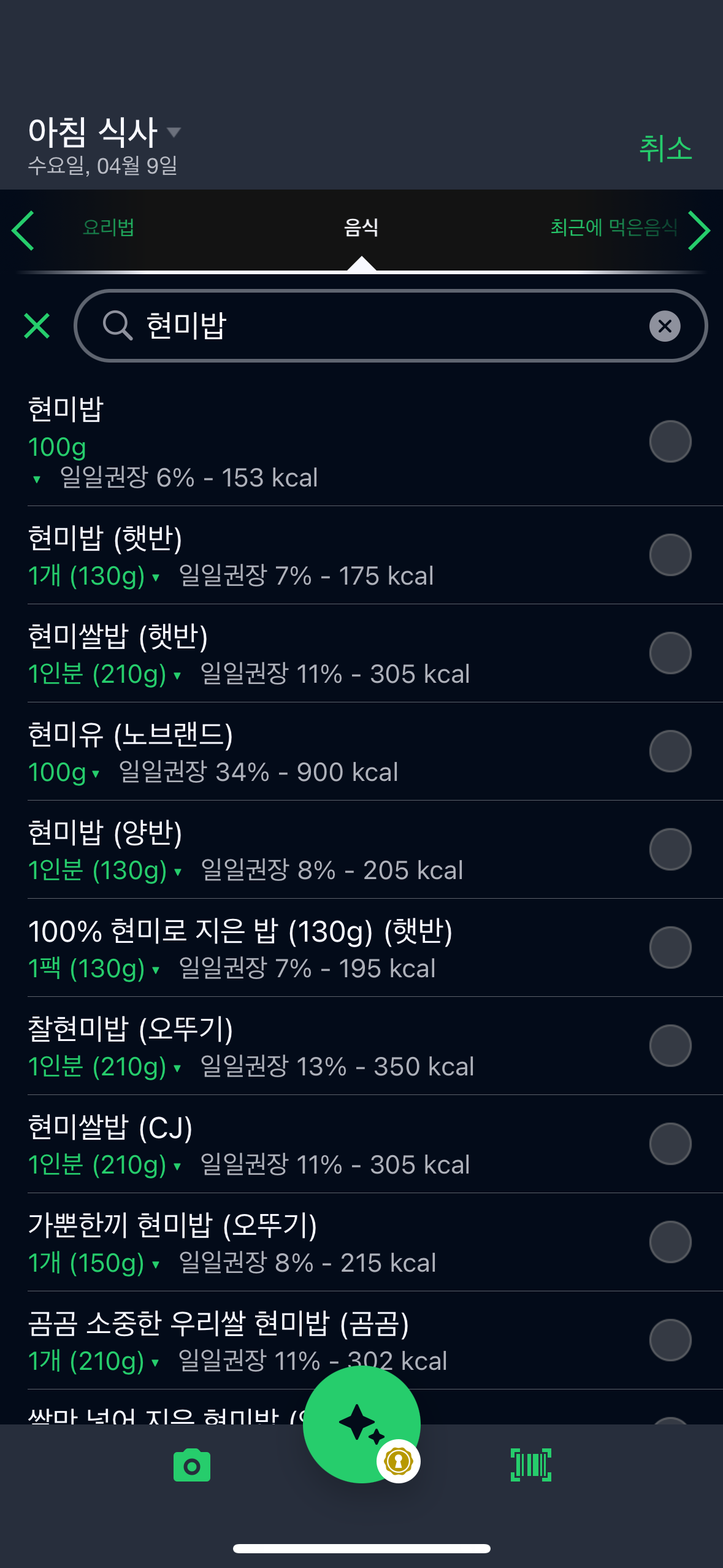Switch to the 요리법 tab
The width and height of the screenshot is (723, 1568).
[107, 229]
